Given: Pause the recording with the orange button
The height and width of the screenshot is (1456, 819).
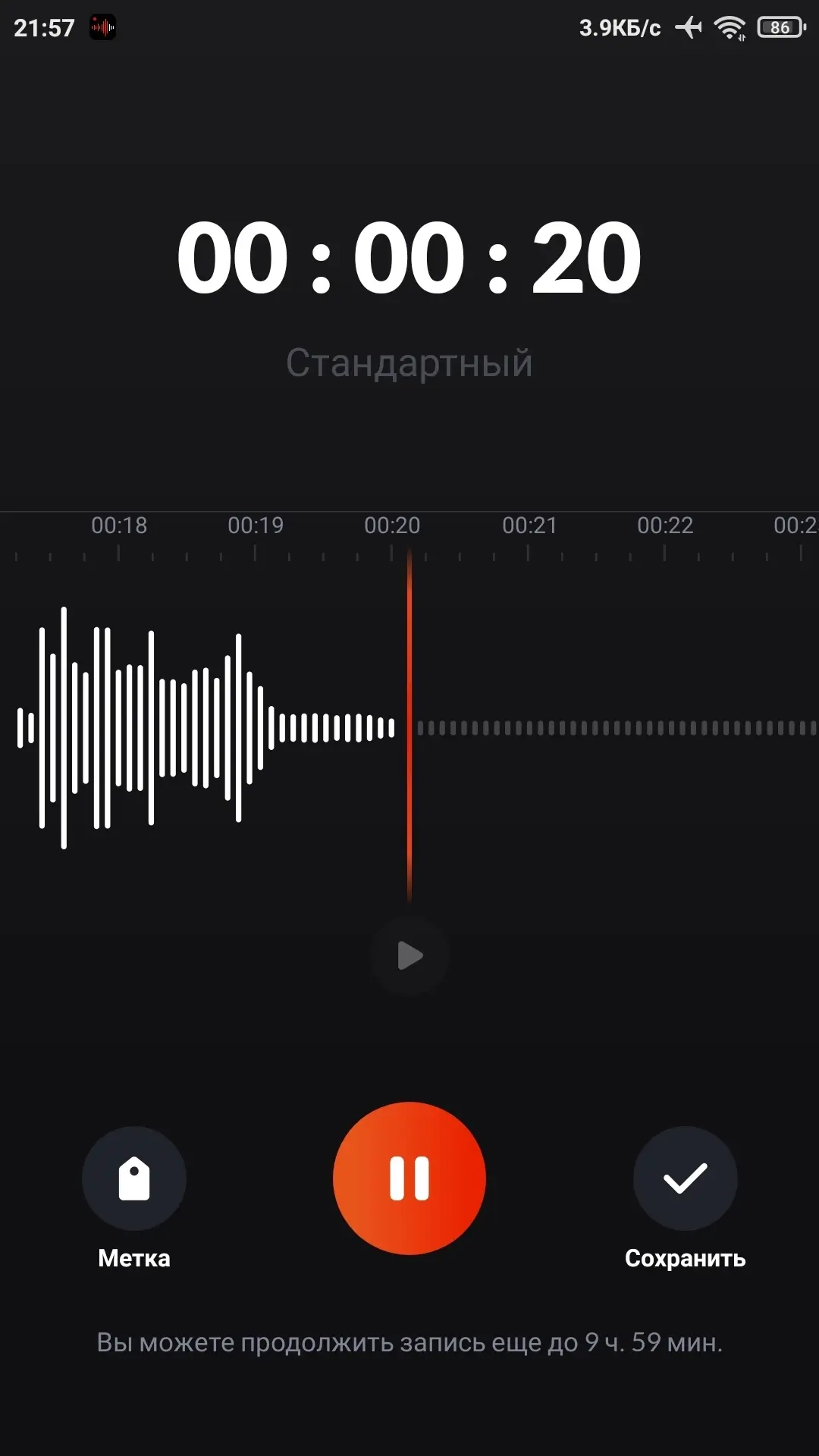Looking at the screenshot, I should 409,1178.
